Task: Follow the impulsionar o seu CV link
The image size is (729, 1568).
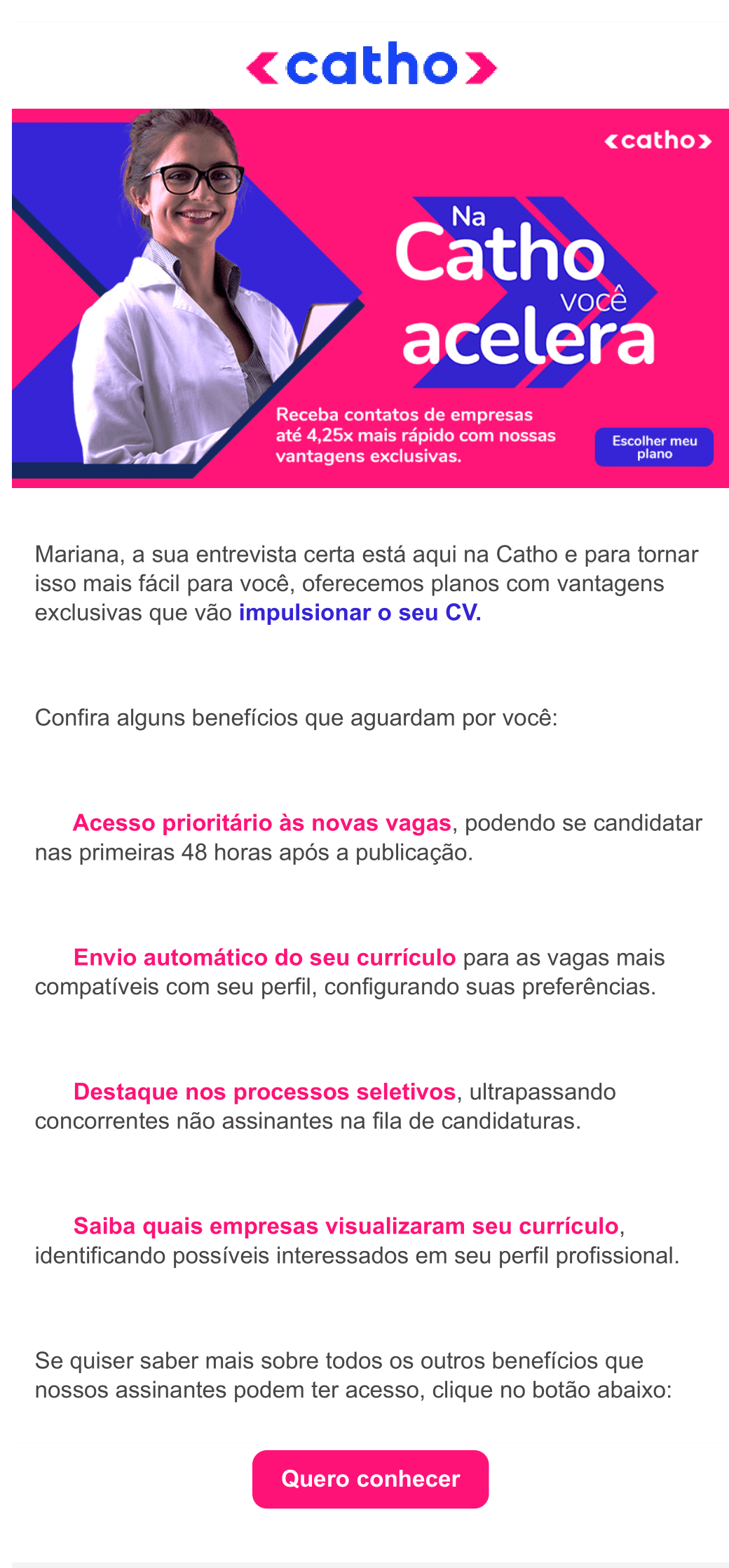Action: (x=360, y=612)
